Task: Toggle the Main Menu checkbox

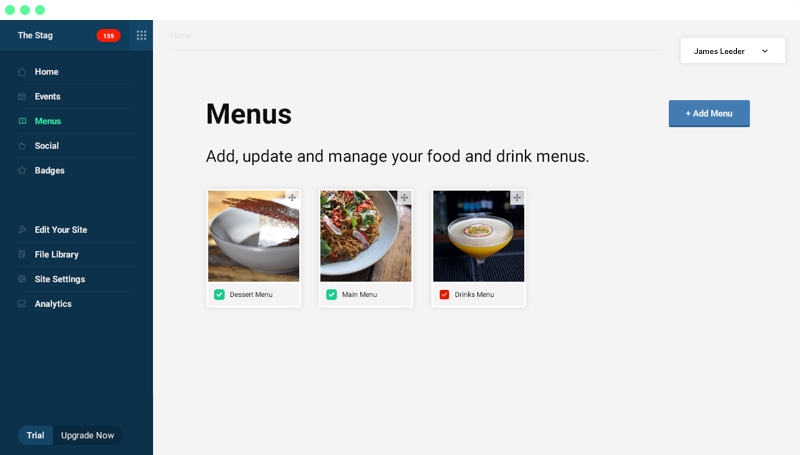Action: click(331, 295)
